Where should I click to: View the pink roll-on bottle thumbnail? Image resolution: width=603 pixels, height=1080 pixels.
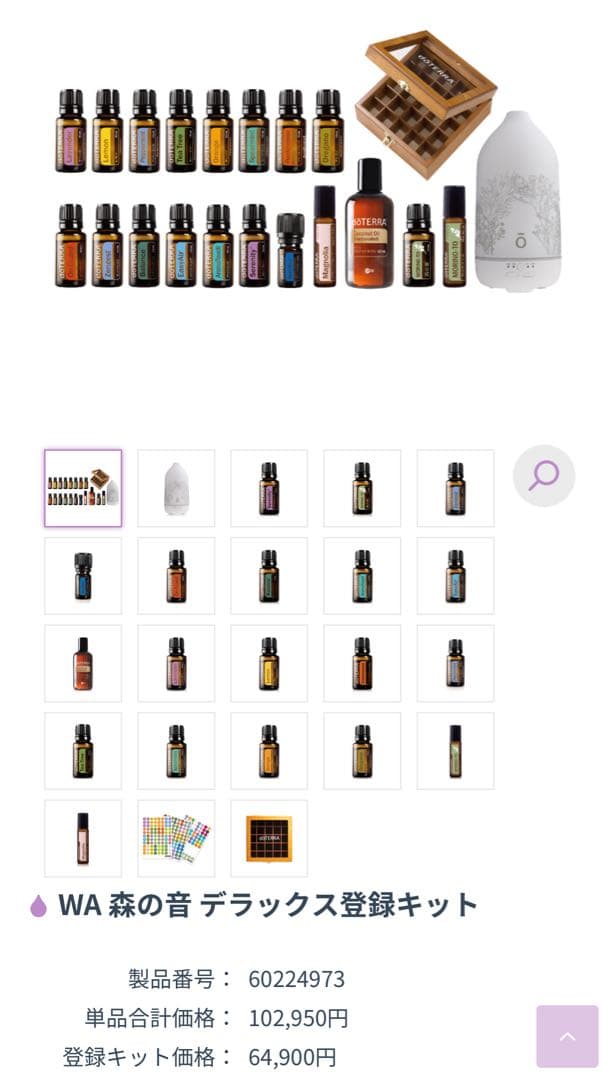[x=83, y=838]
